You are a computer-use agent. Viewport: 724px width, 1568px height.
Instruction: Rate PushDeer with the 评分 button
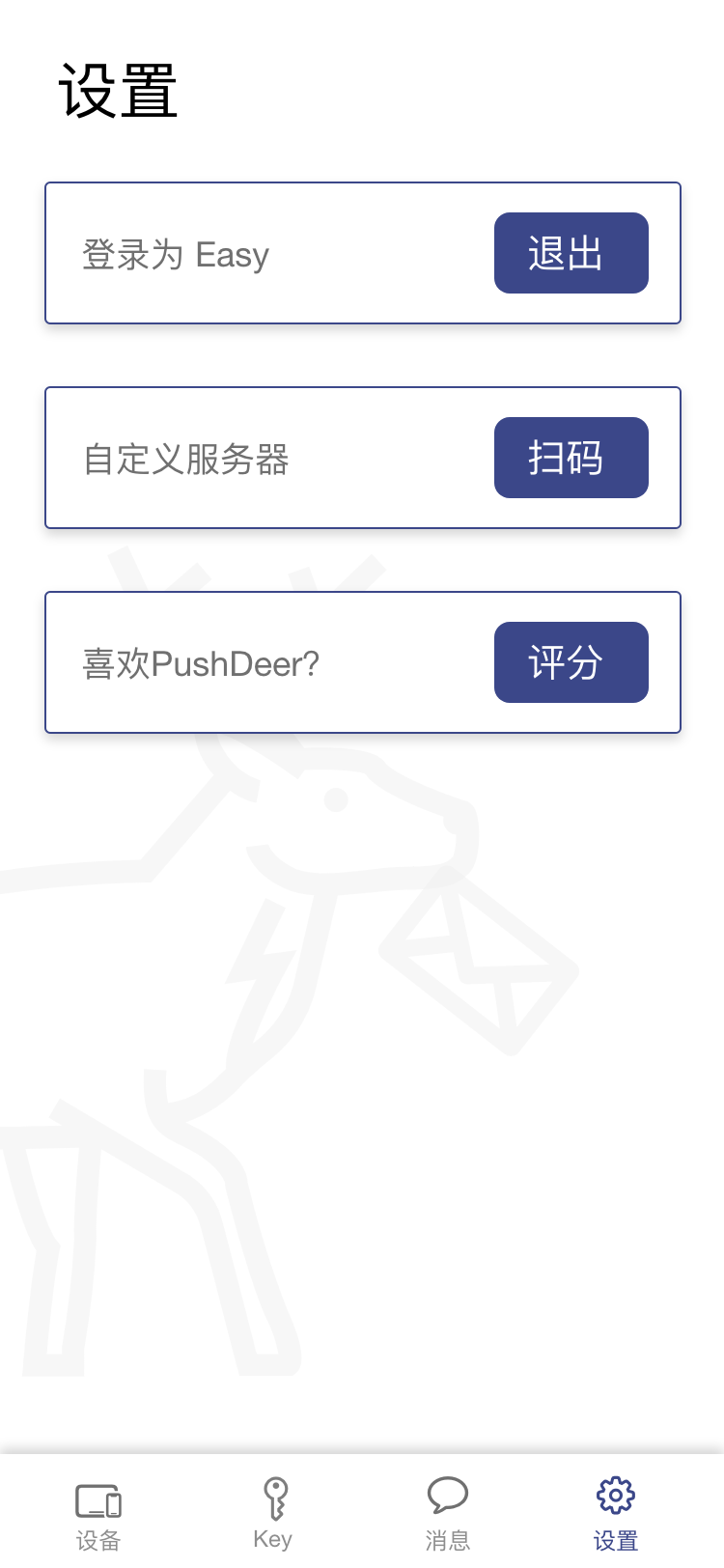[x=571, y=662]
